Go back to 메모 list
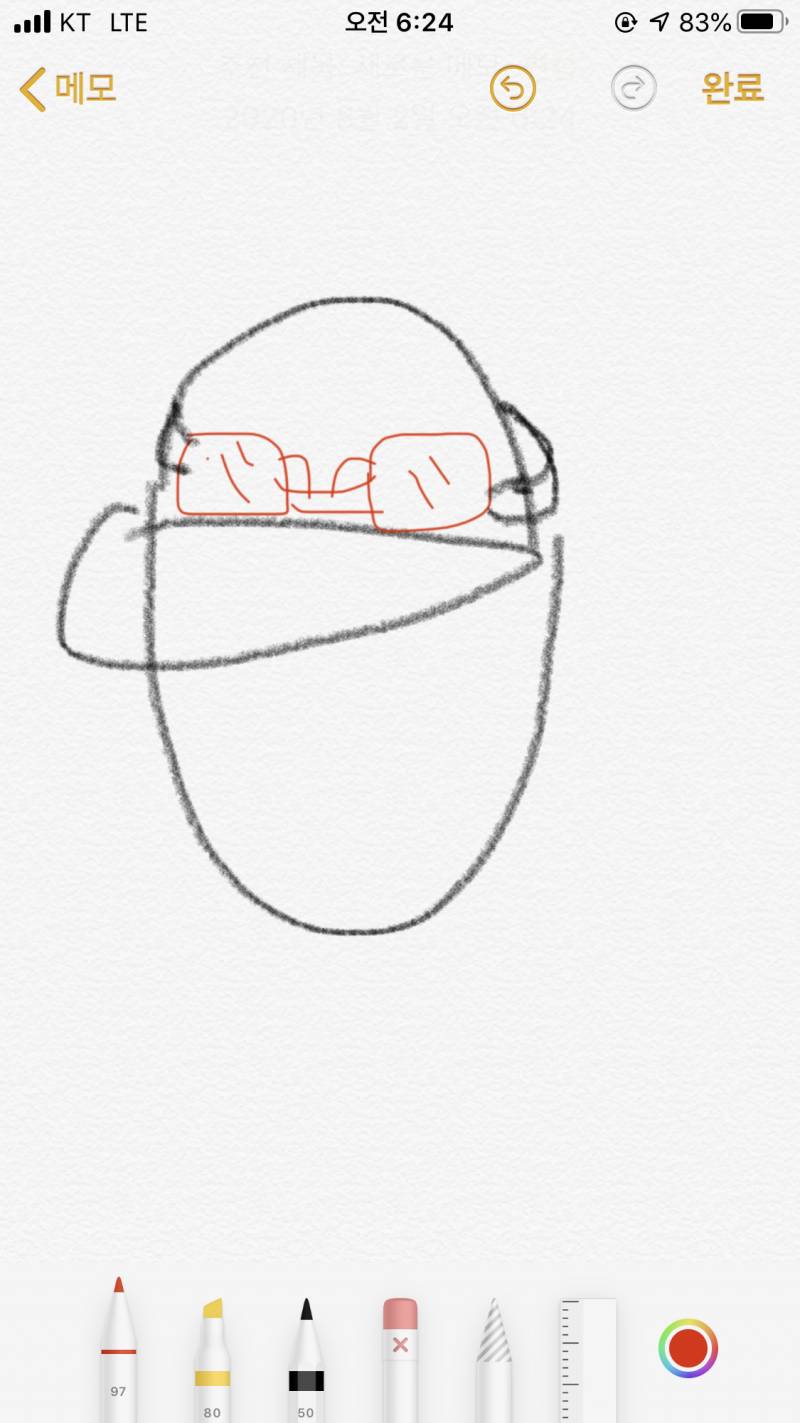Image resolution: width=800 pixels, height=1423 pixels. tap(68, 89)
